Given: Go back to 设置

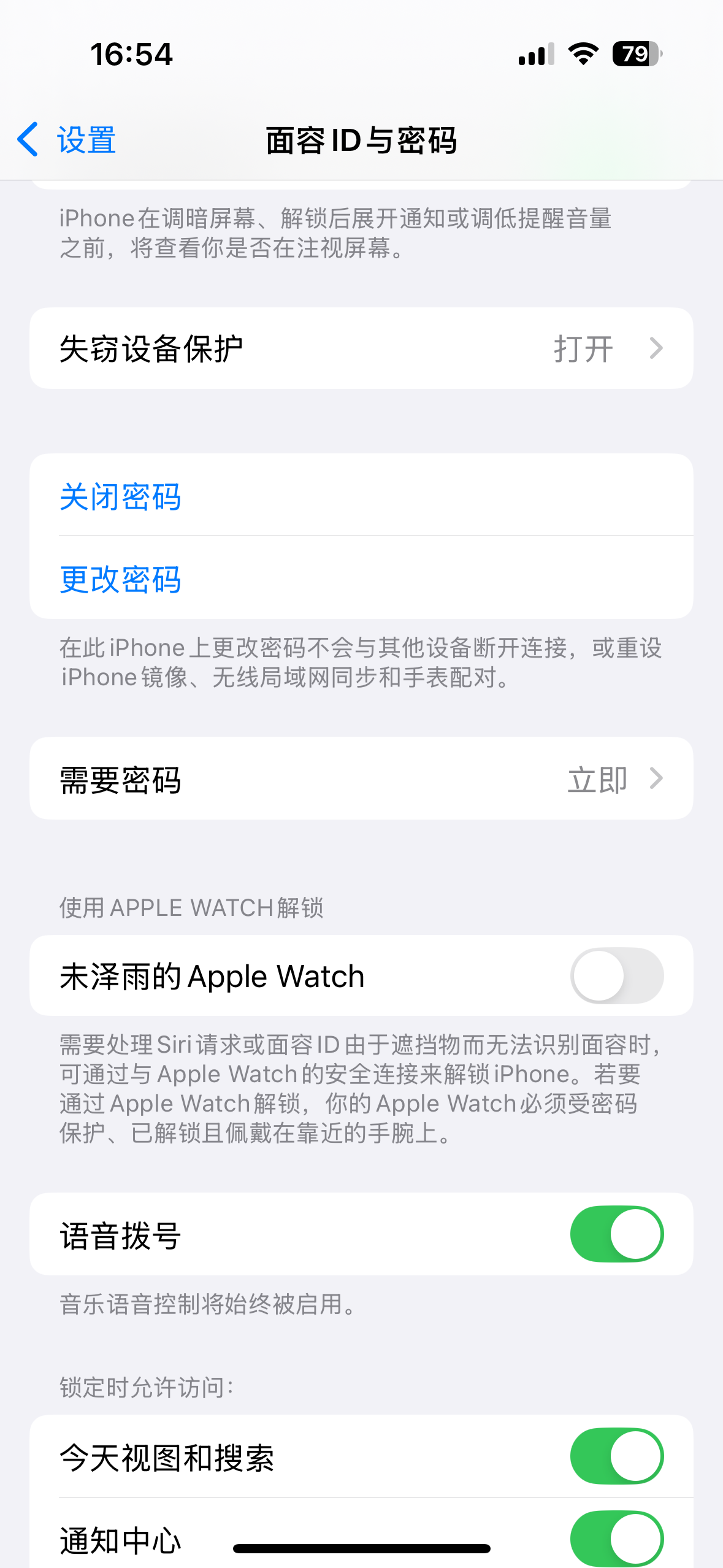Looking at the screenshot, I should (x=67, y=140).
